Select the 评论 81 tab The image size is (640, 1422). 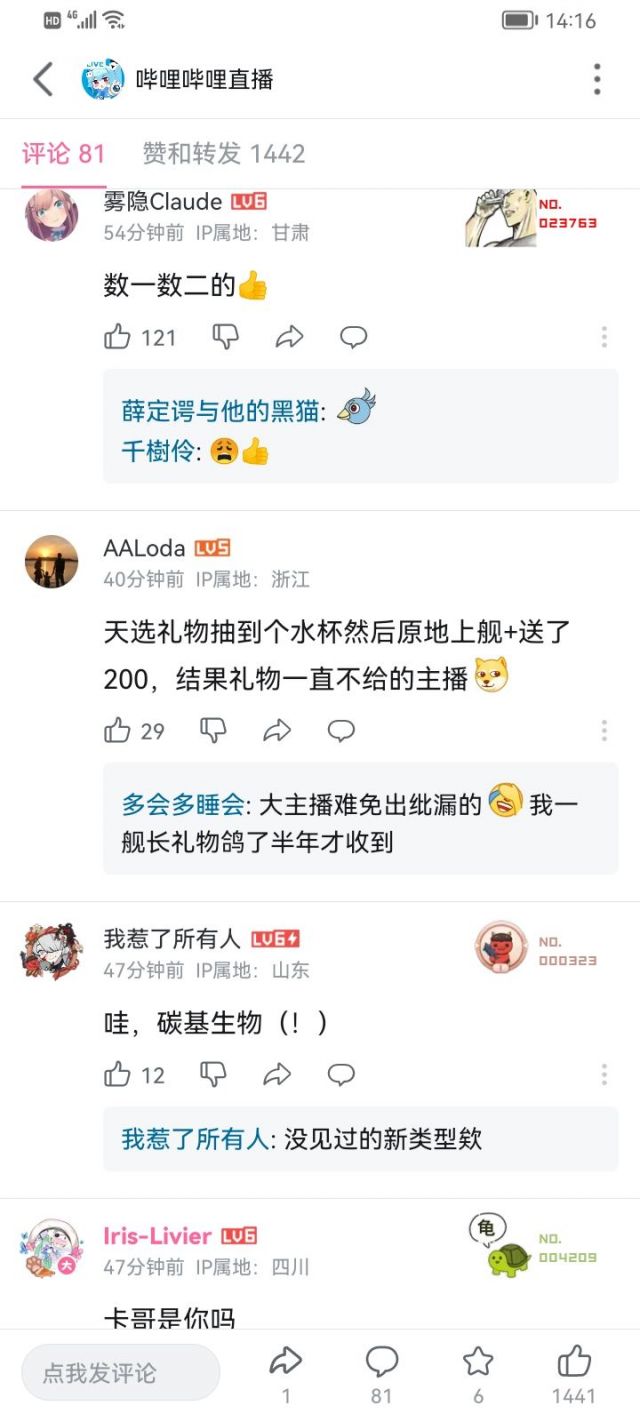[63, 153]
